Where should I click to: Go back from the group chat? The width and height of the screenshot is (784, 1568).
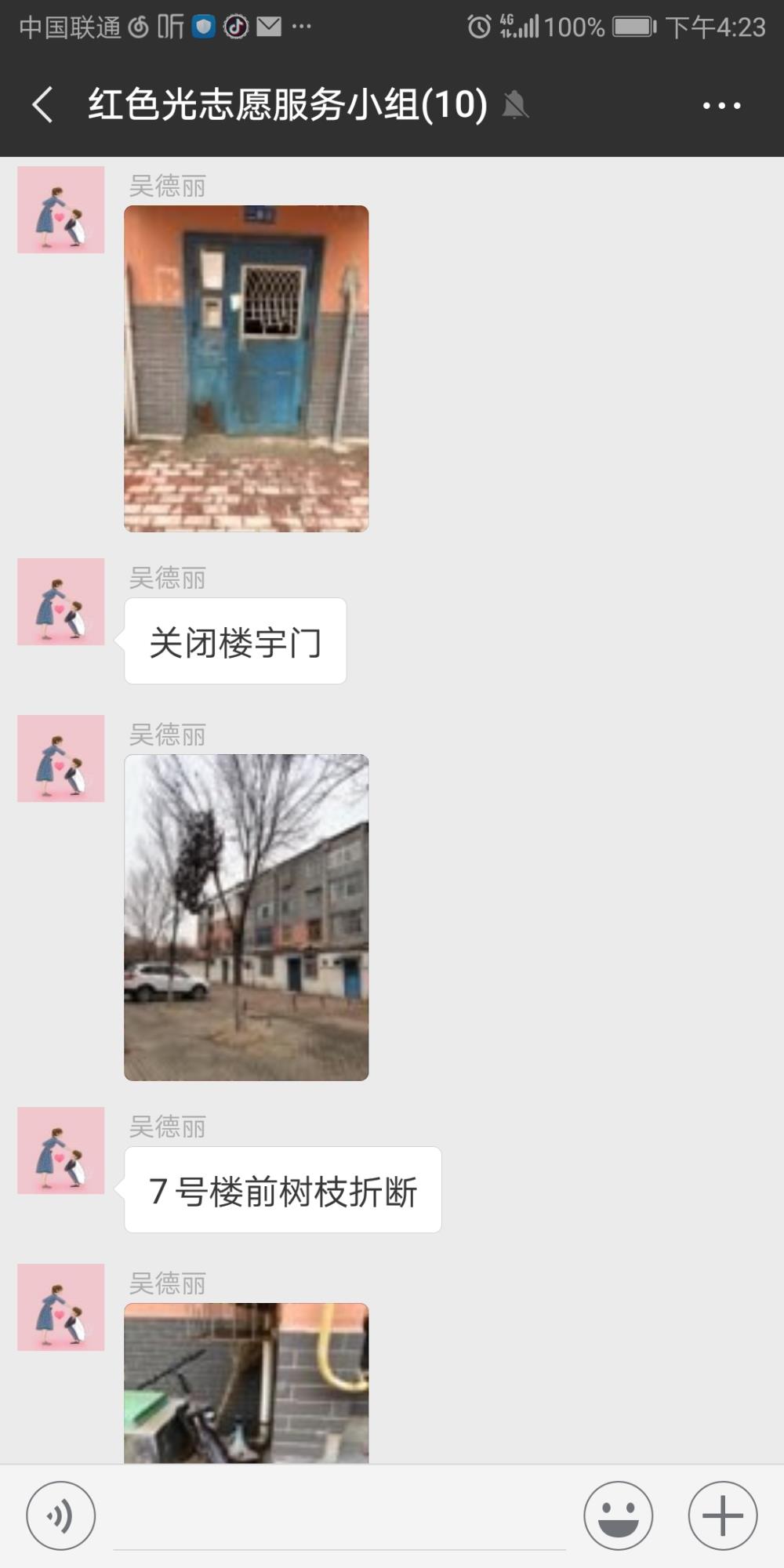[x=43, y=105]
